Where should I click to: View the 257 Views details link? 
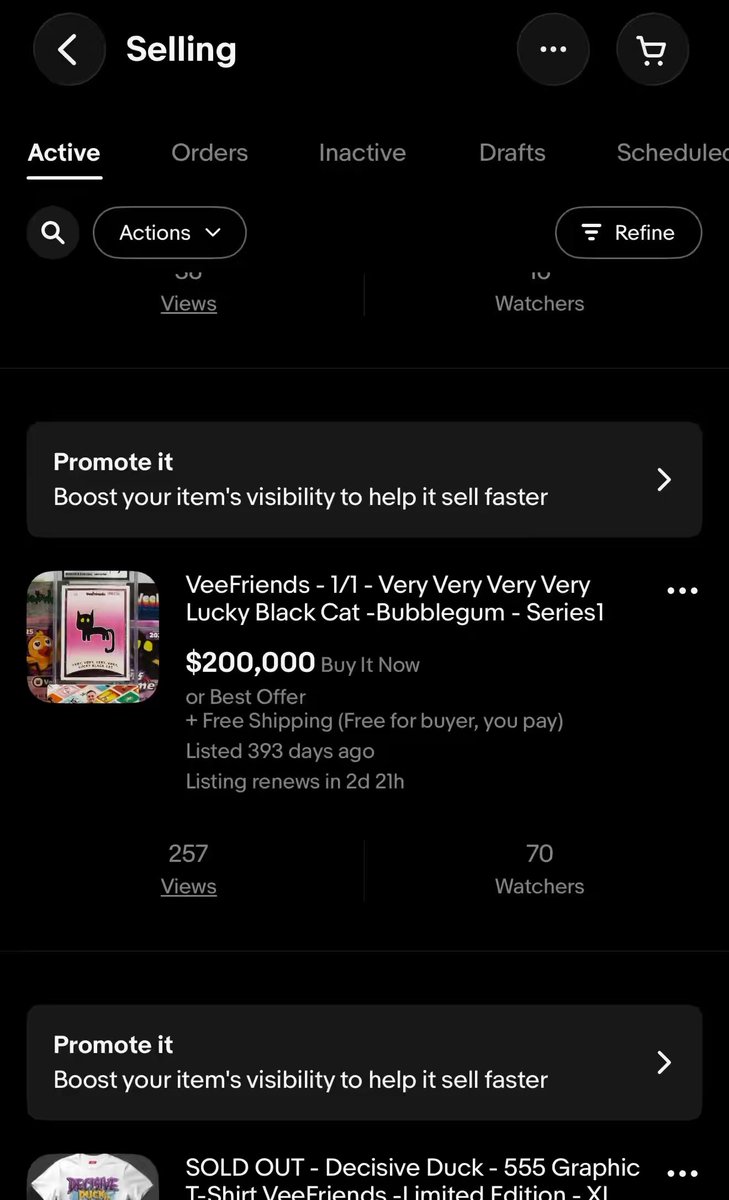point(188,886)
